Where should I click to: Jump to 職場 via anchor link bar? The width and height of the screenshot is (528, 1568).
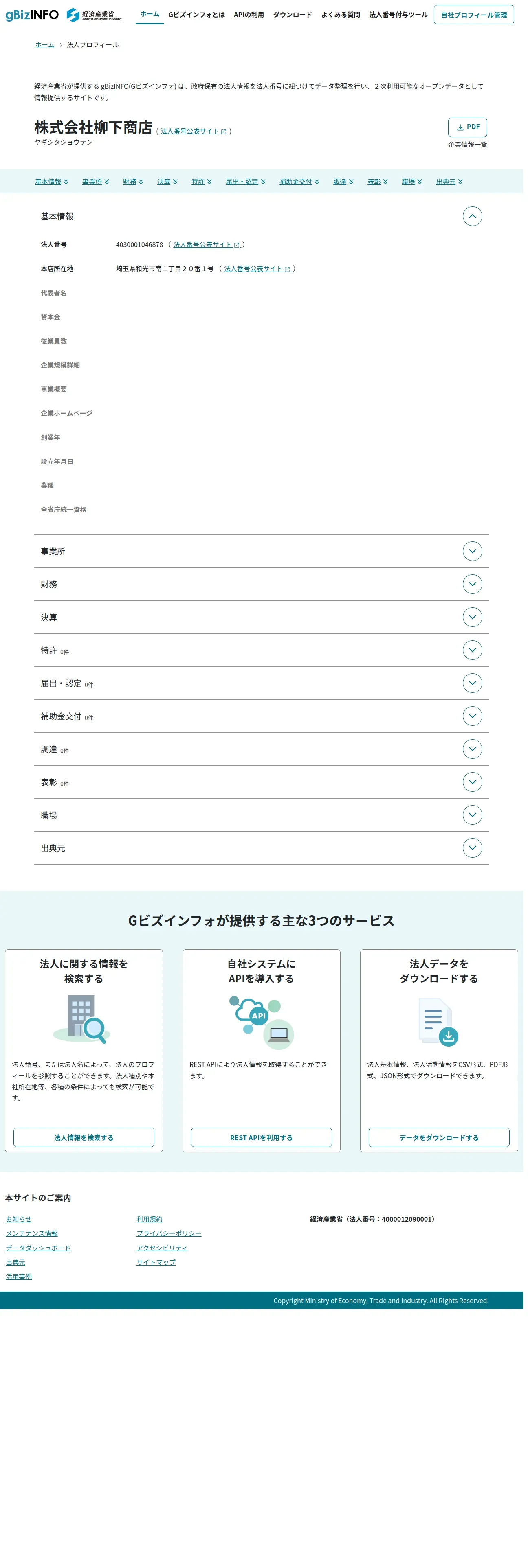point(415,183)
